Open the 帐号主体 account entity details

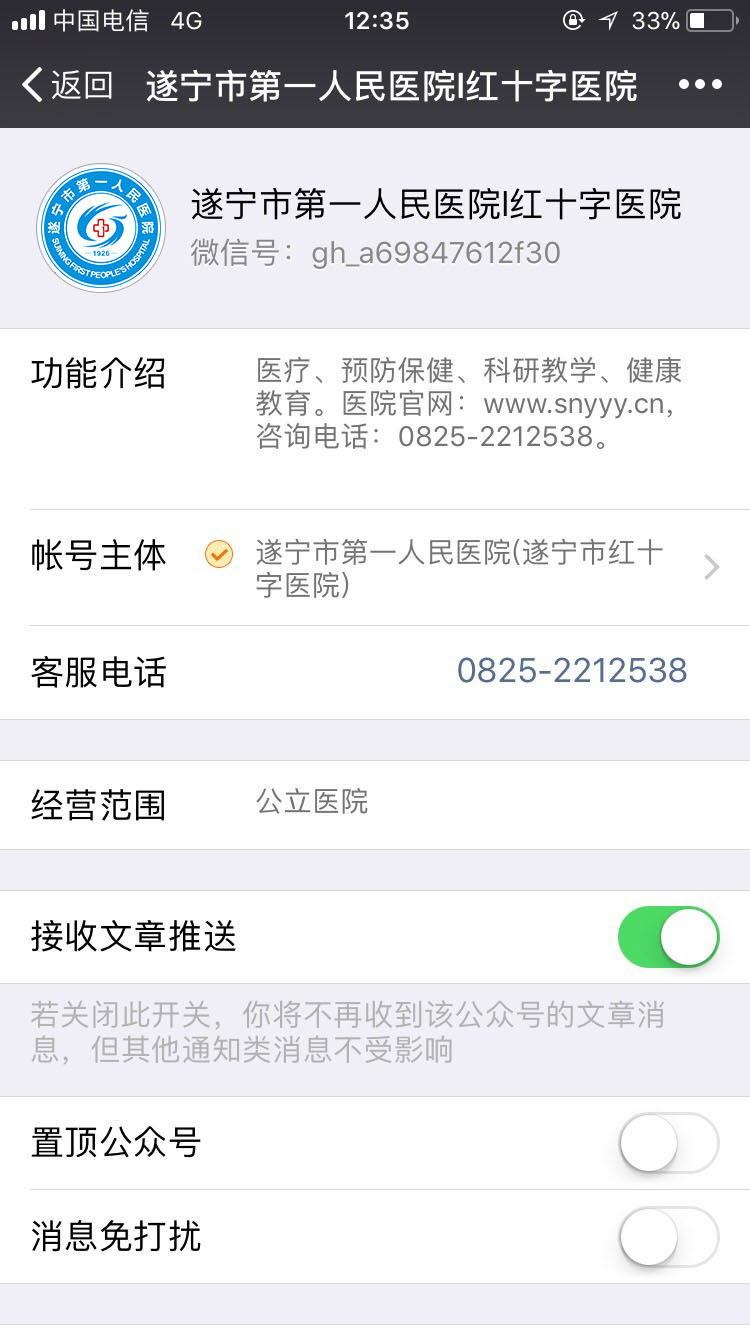coord(375,568)
